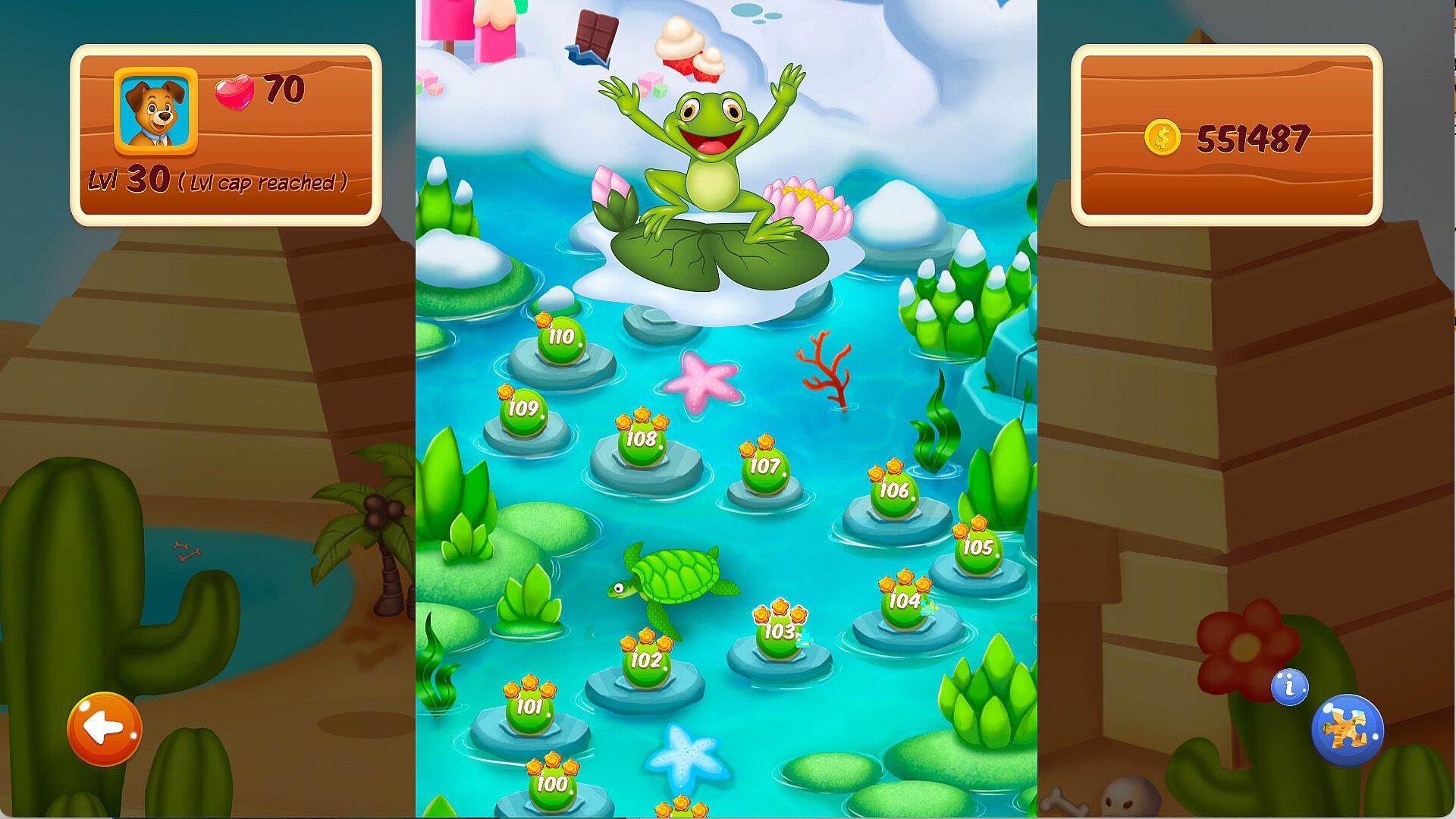Screen dimensions: 1456x819
Task: Open the coin balance panel
Action: 1226,136
